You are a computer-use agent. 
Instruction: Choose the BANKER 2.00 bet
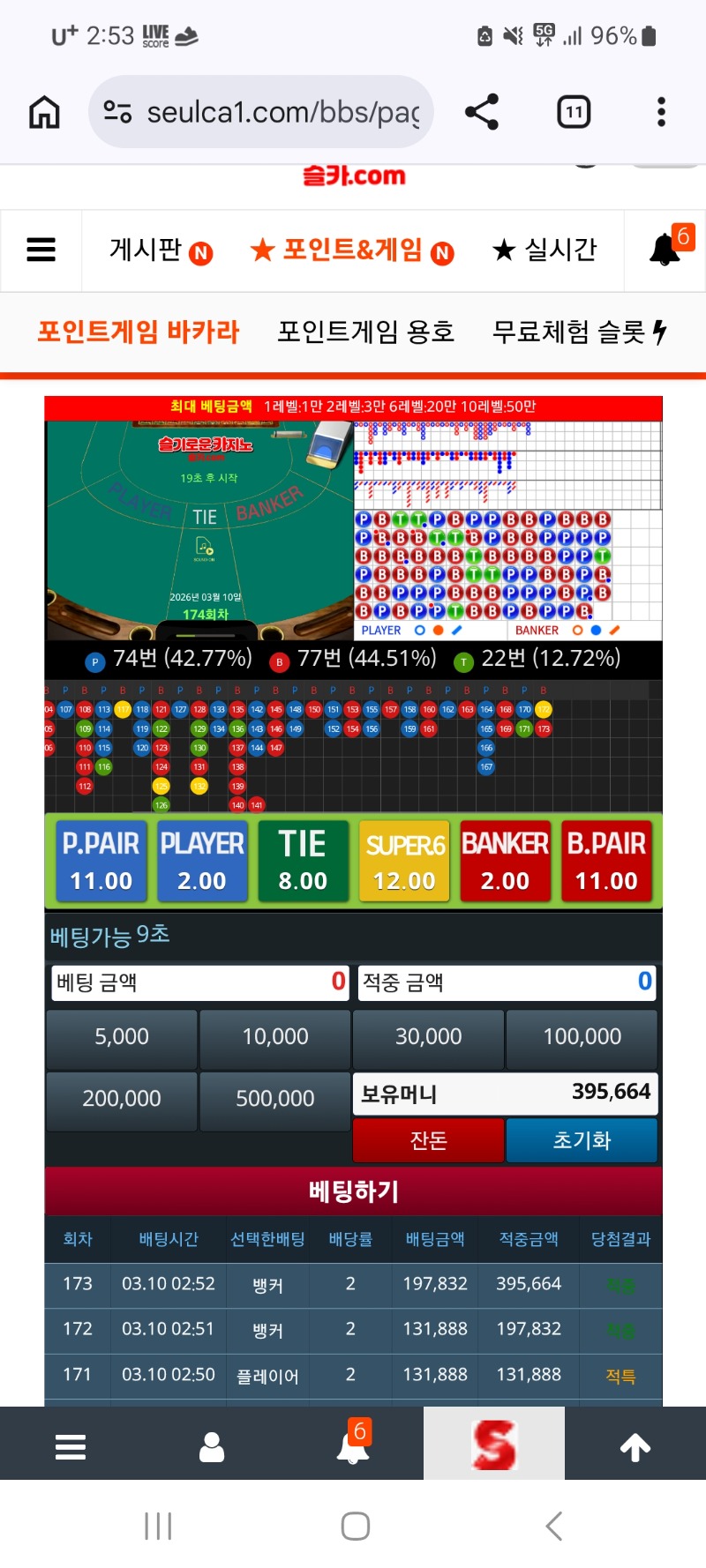(x=505, y=861)
